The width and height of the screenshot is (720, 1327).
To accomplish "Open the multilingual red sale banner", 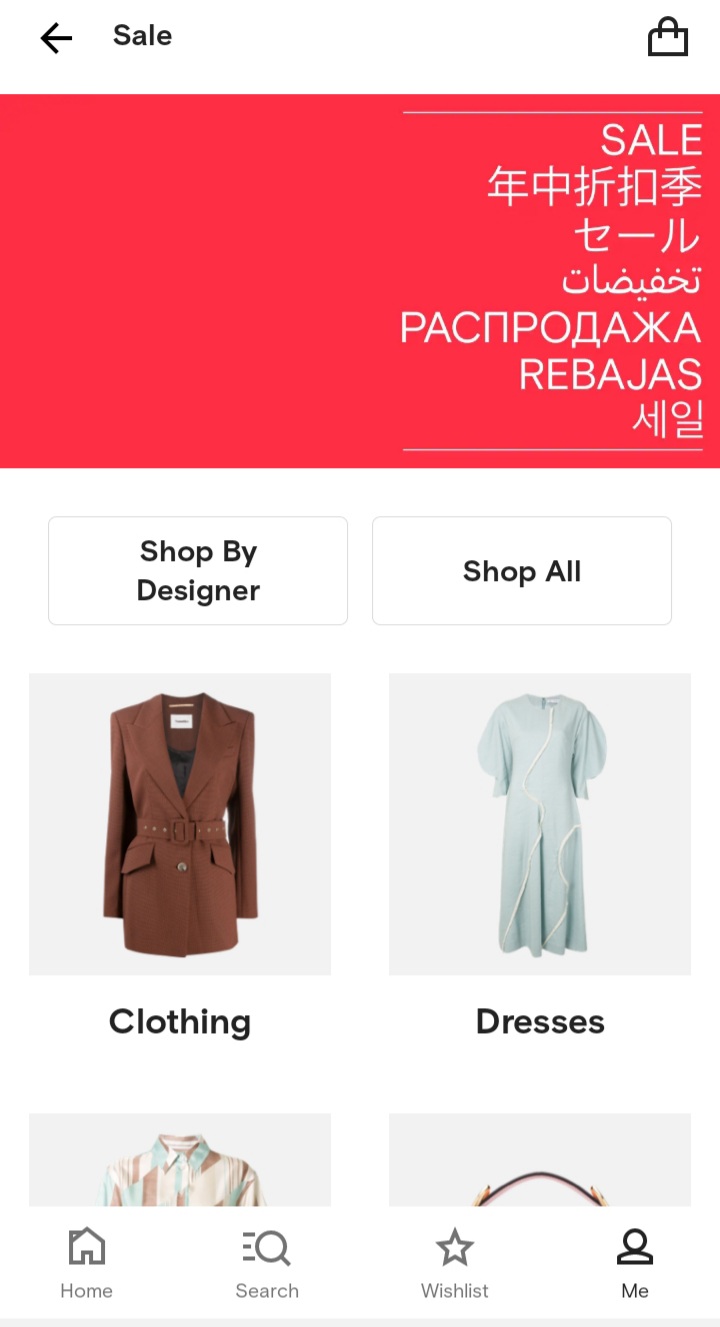I will tap(360, 281).
